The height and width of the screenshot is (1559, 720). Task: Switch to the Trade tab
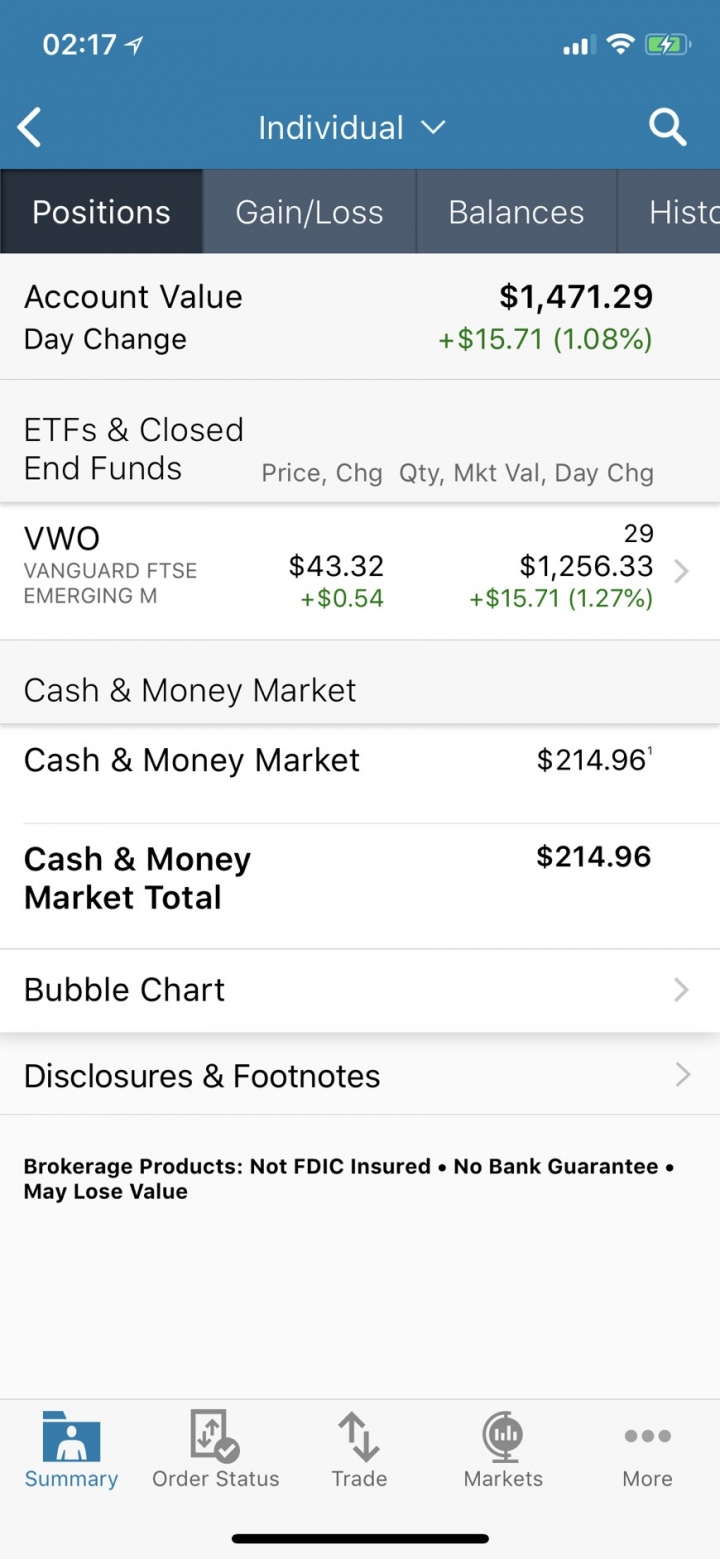point(359,1449)
